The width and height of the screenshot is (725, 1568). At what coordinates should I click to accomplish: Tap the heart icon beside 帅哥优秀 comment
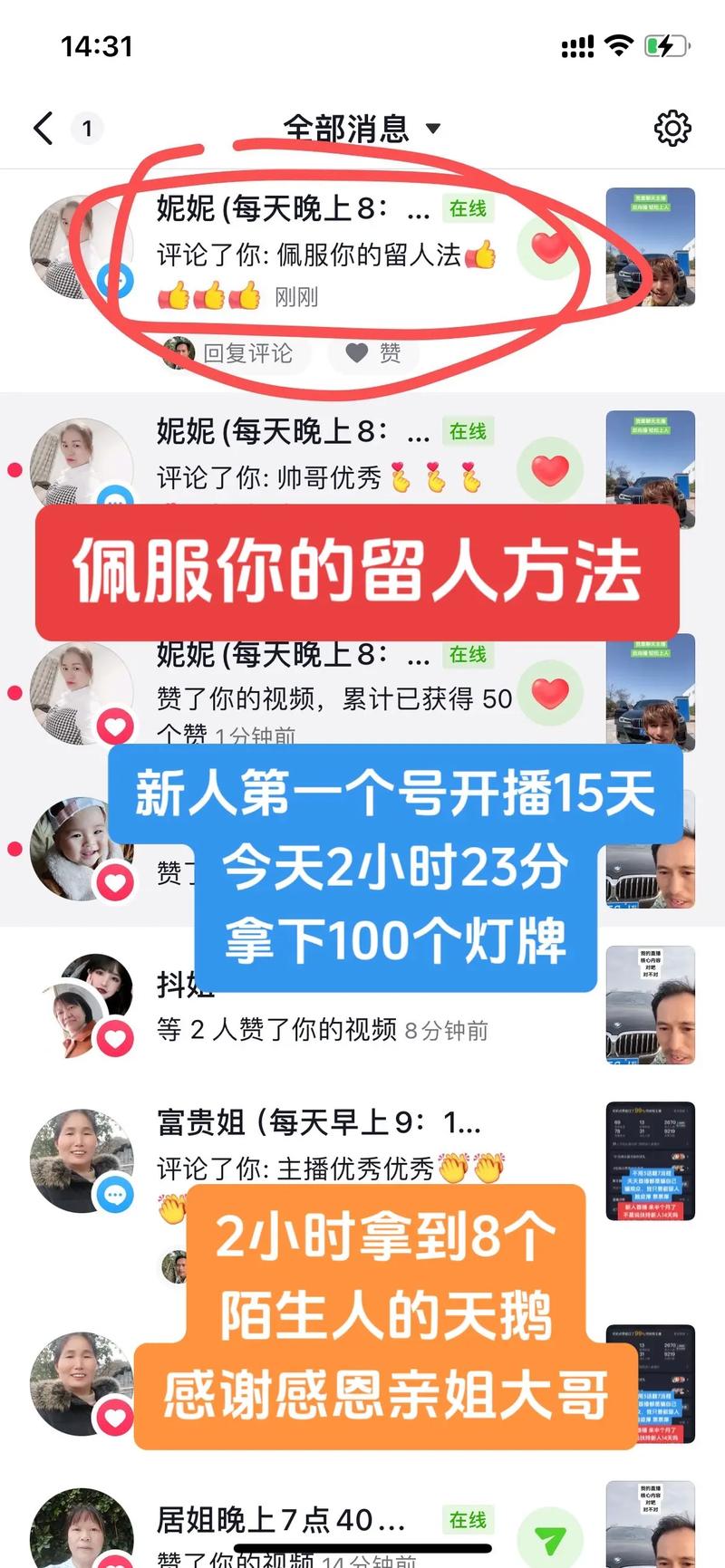pos(550,469)
